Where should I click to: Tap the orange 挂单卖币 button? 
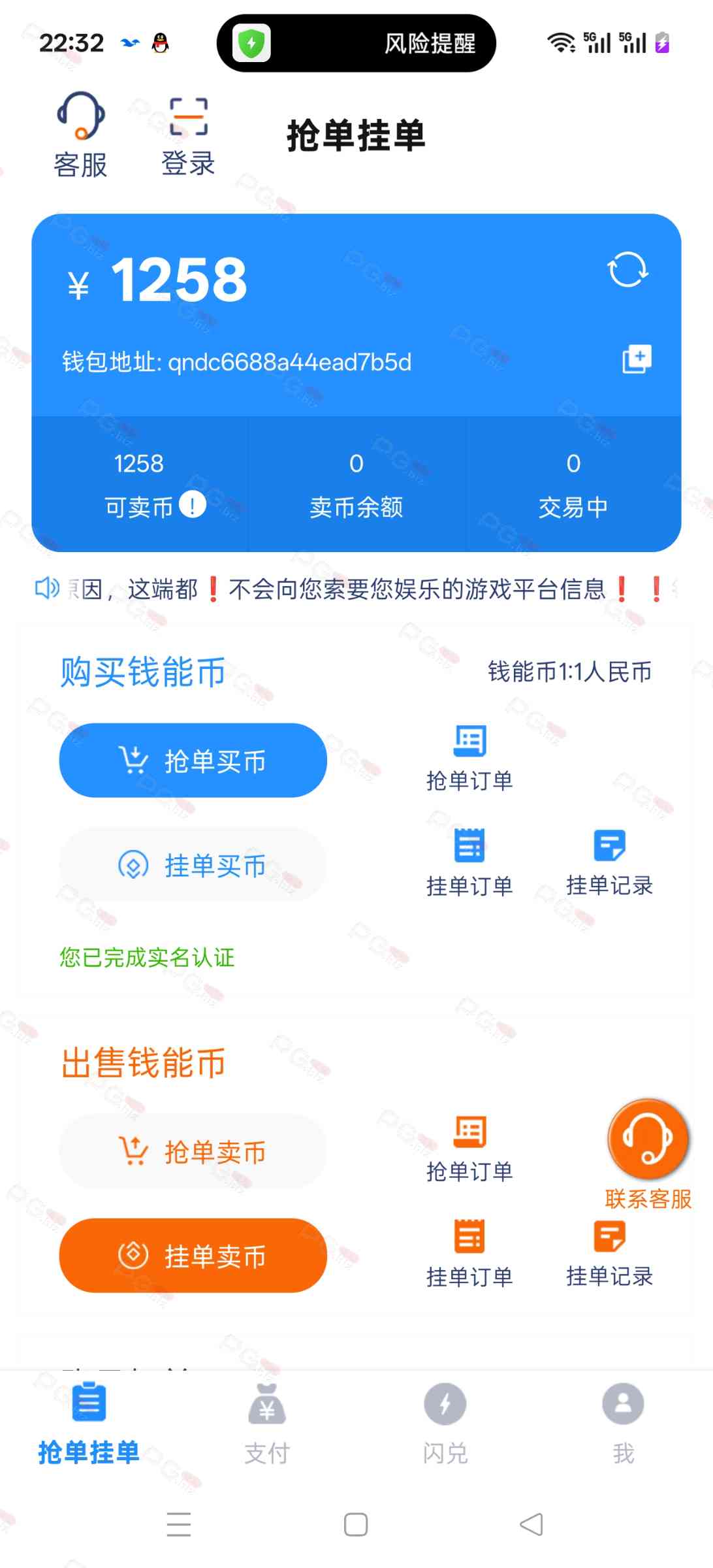coord(193,1255)
